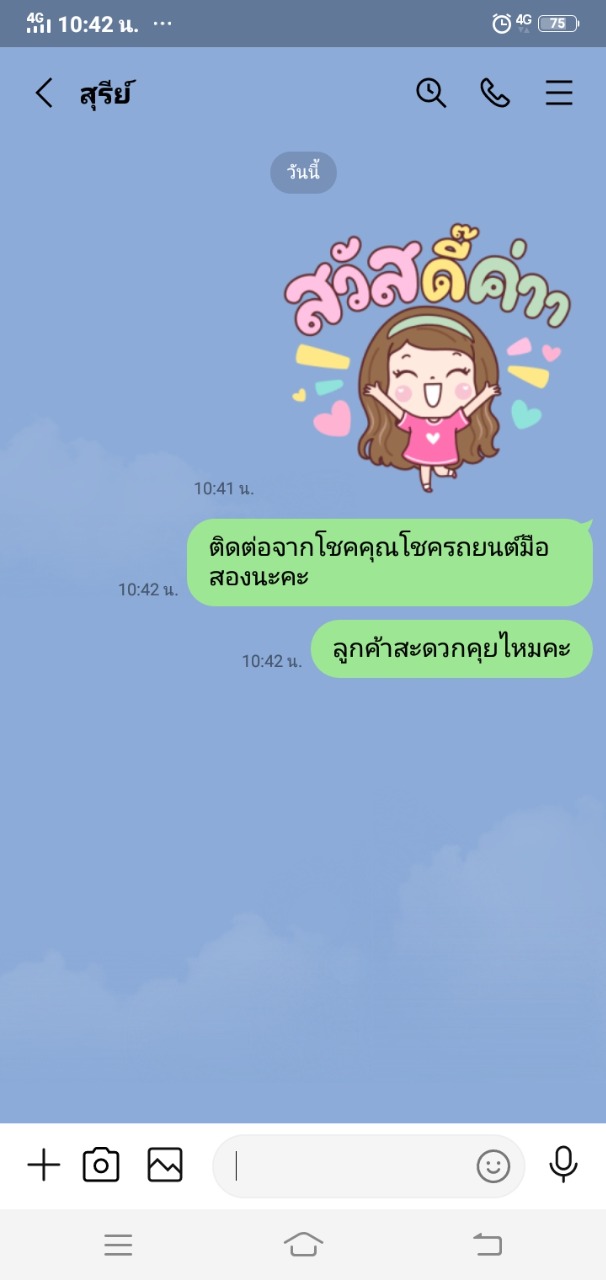Tap the system home button
This screenshot has height=1280, width=606.
point(303,1244)
